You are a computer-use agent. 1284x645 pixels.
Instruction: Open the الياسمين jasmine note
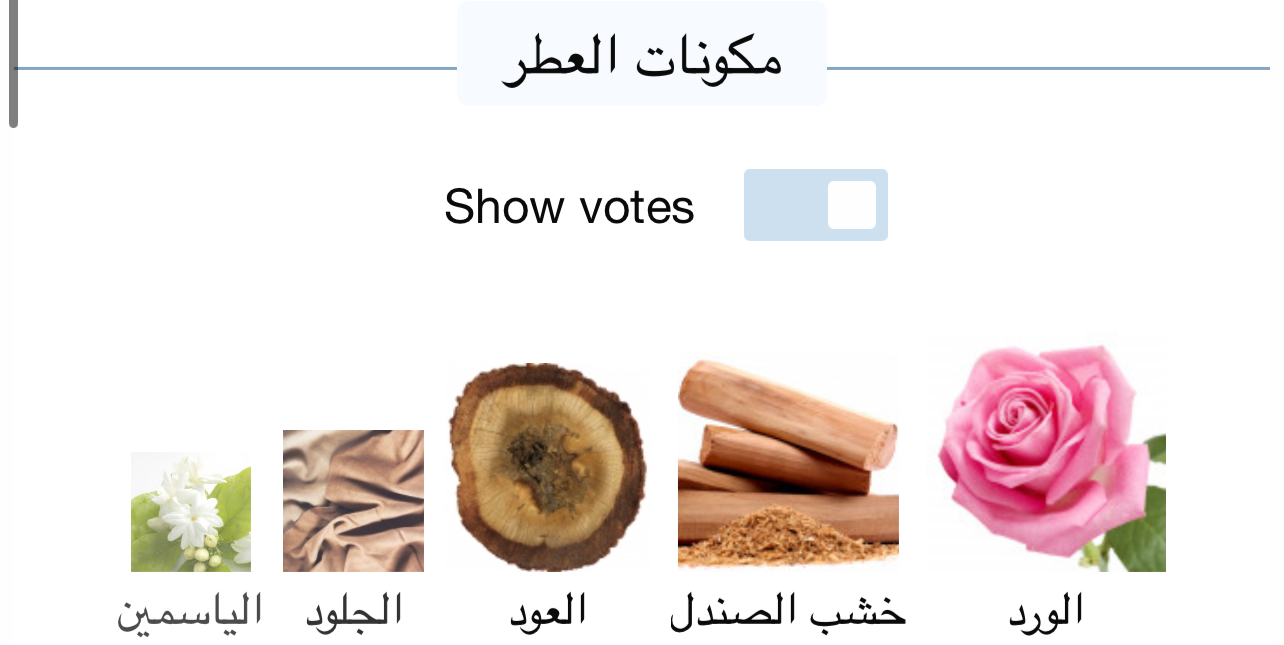[x=191, y=512]
